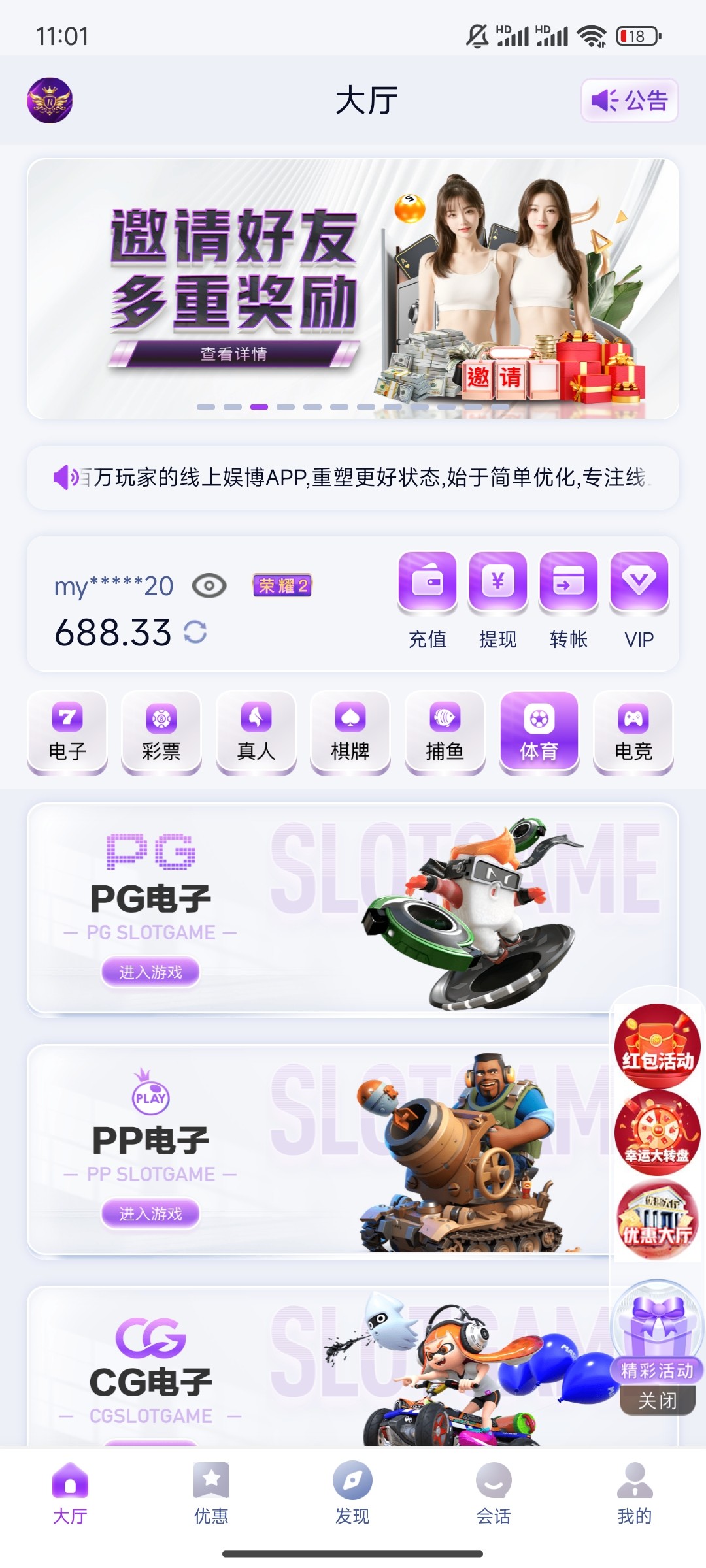Refresh the 688.33 balance

point(195,632)
